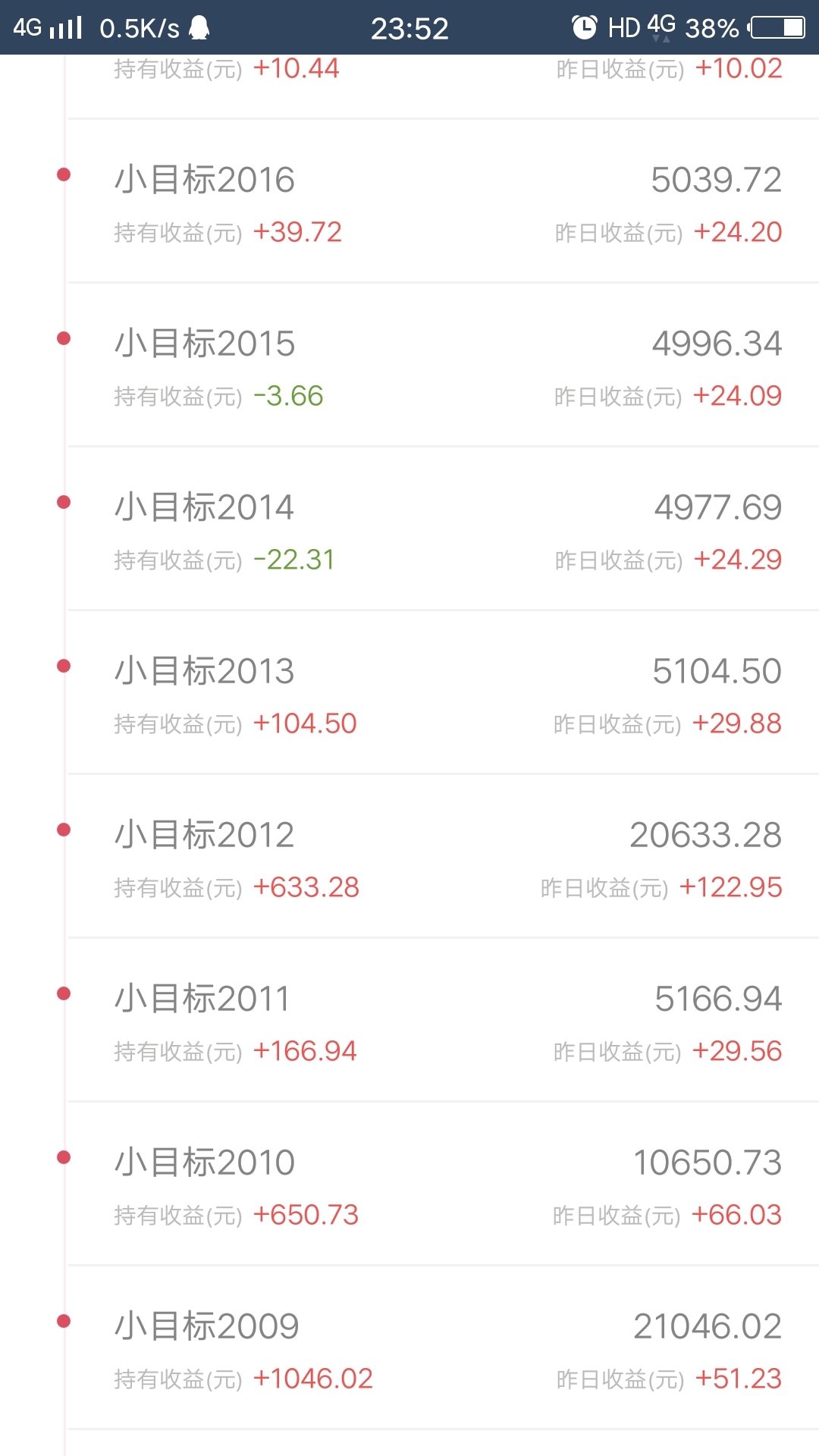The height and width of the screenshot is (1456, 819).
Task: Tap the 小目标2011 row
Action: (x=444, y=1020)
